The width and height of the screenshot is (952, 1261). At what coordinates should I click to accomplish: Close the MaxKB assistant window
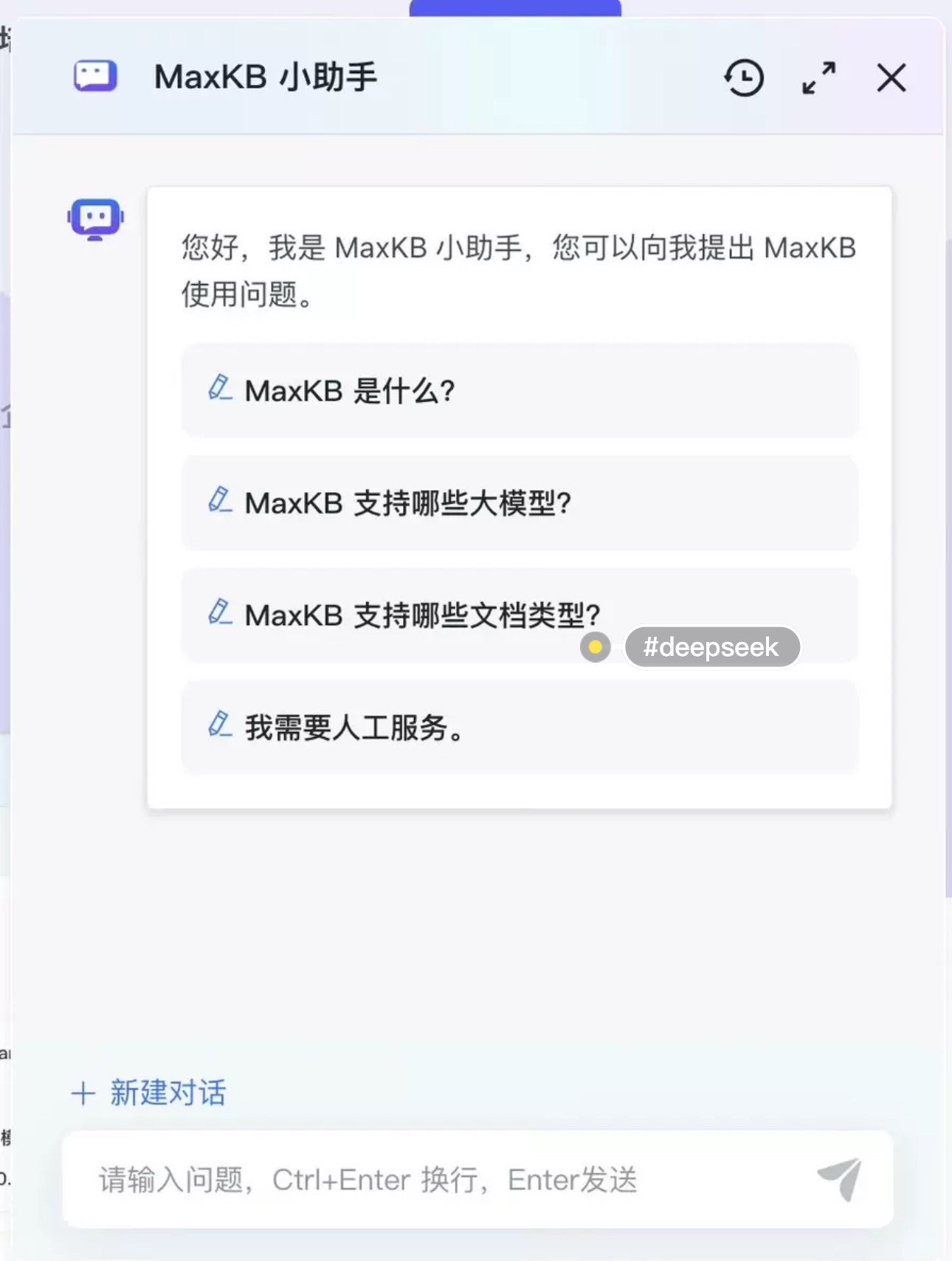891,77
